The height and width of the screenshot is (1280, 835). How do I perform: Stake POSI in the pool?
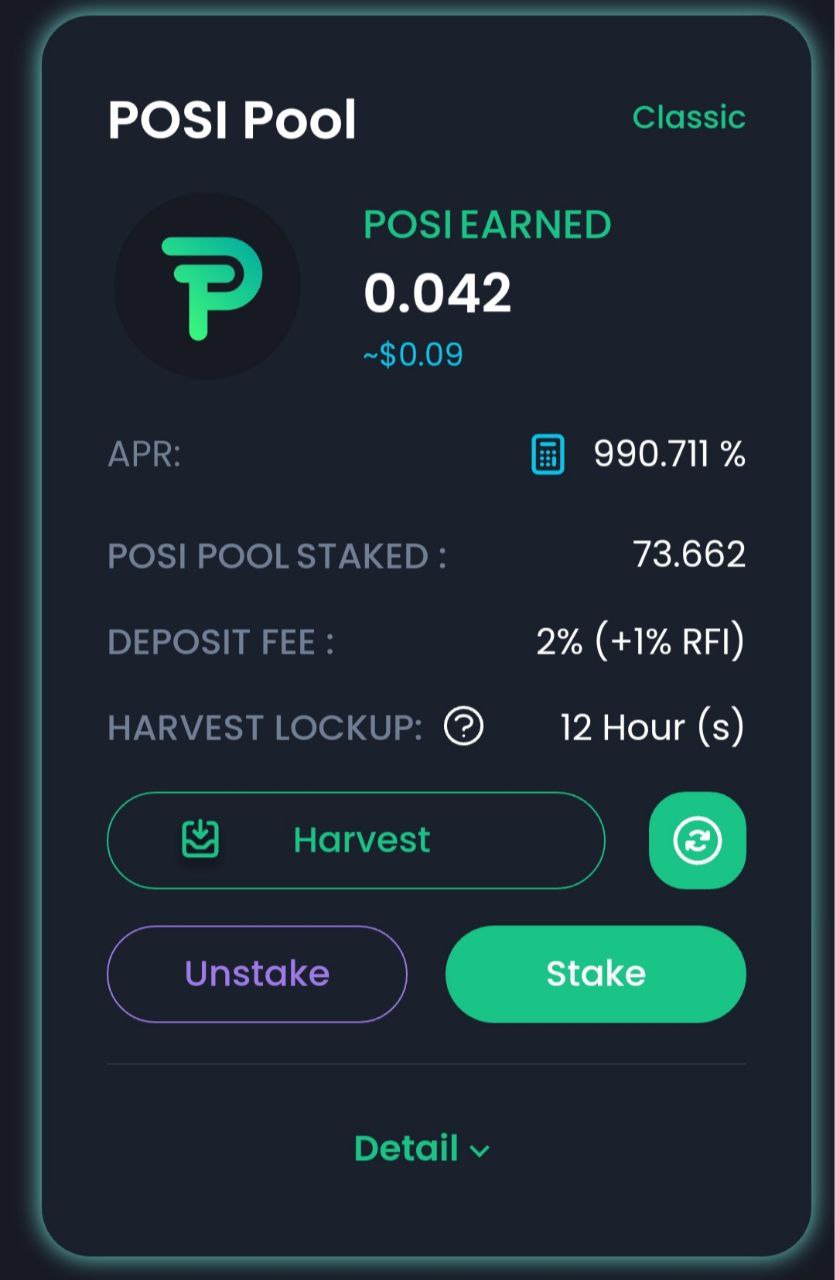[595, 974]
